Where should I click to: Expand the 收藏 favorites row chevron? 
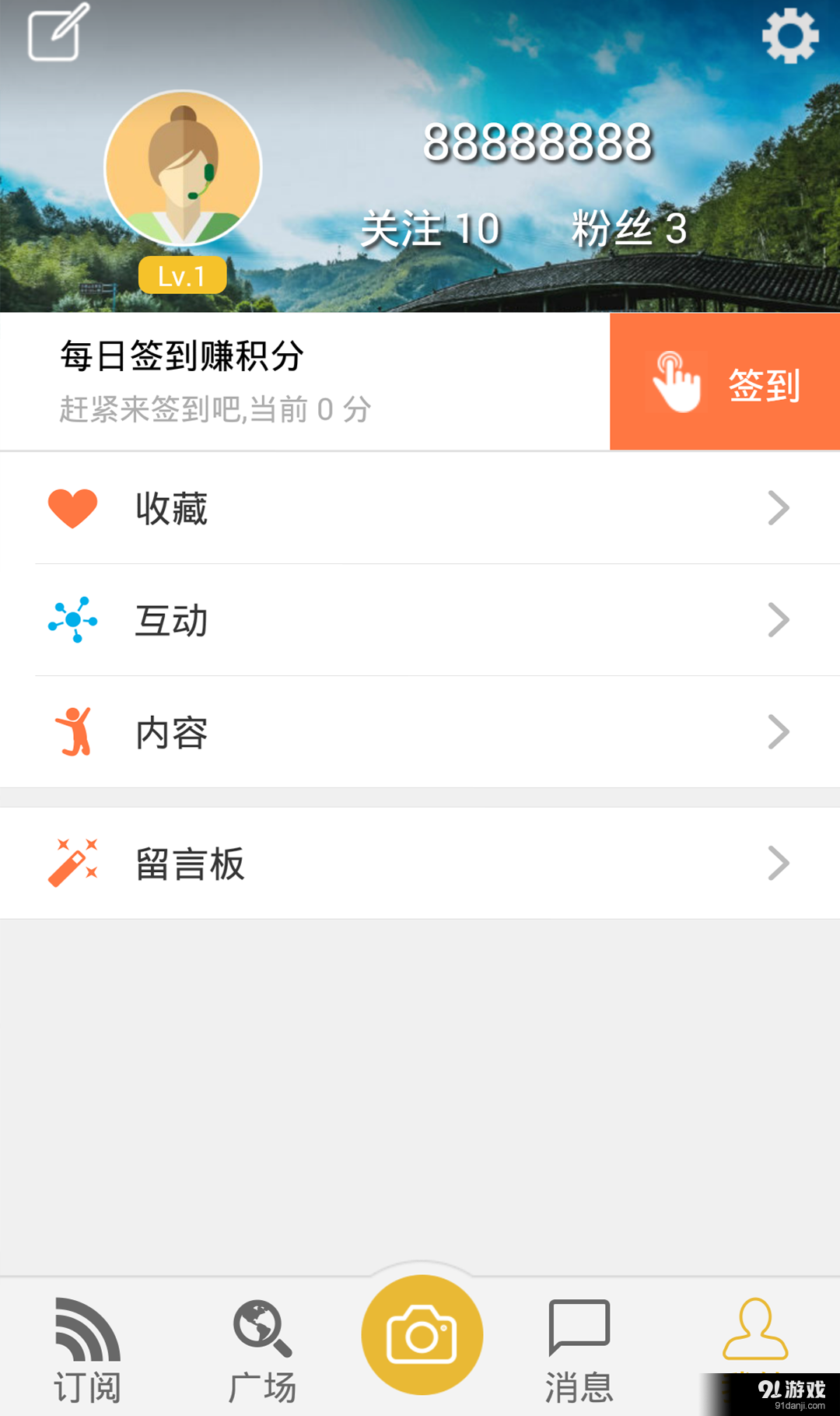tap(779, 507)
